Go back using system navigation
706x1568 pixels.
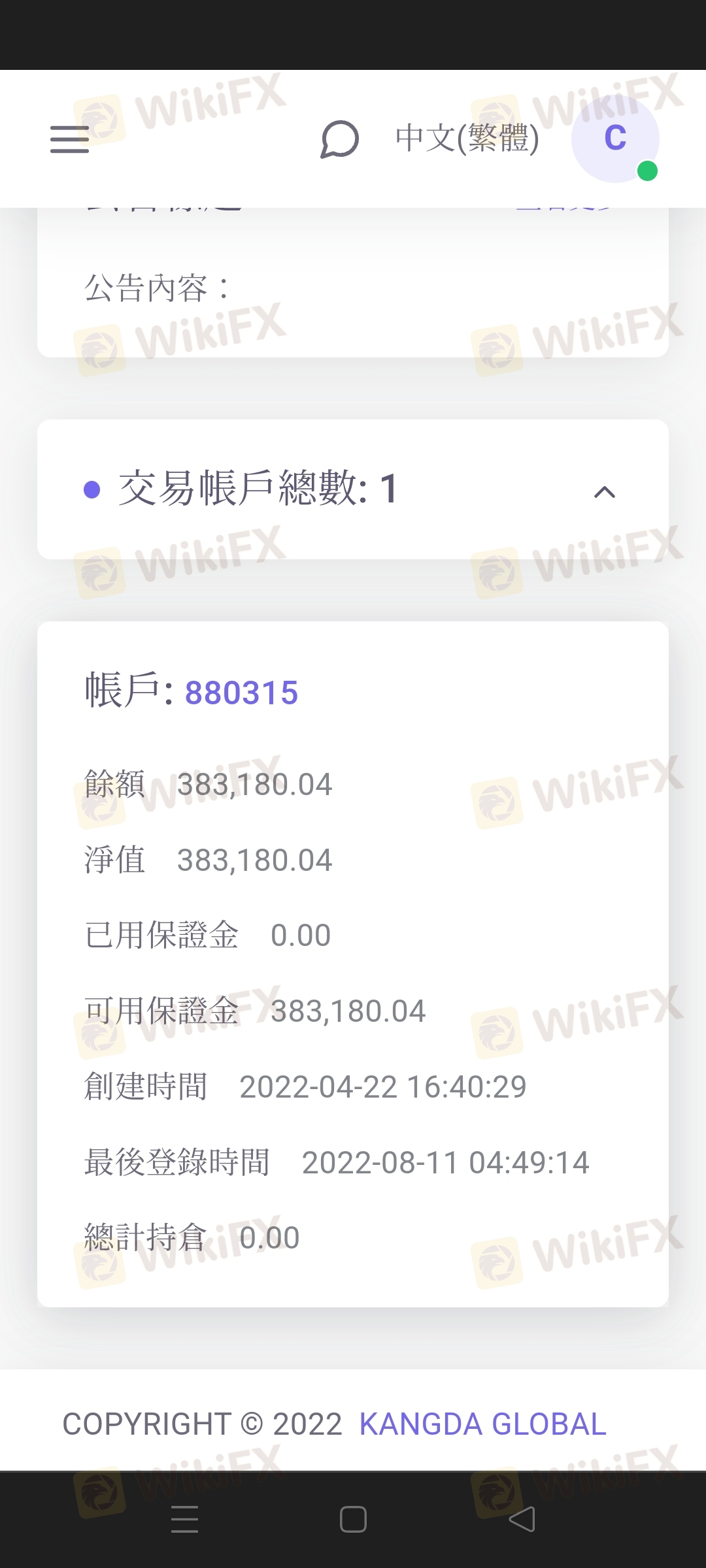pyautogui.click(x=522, y=1520)
